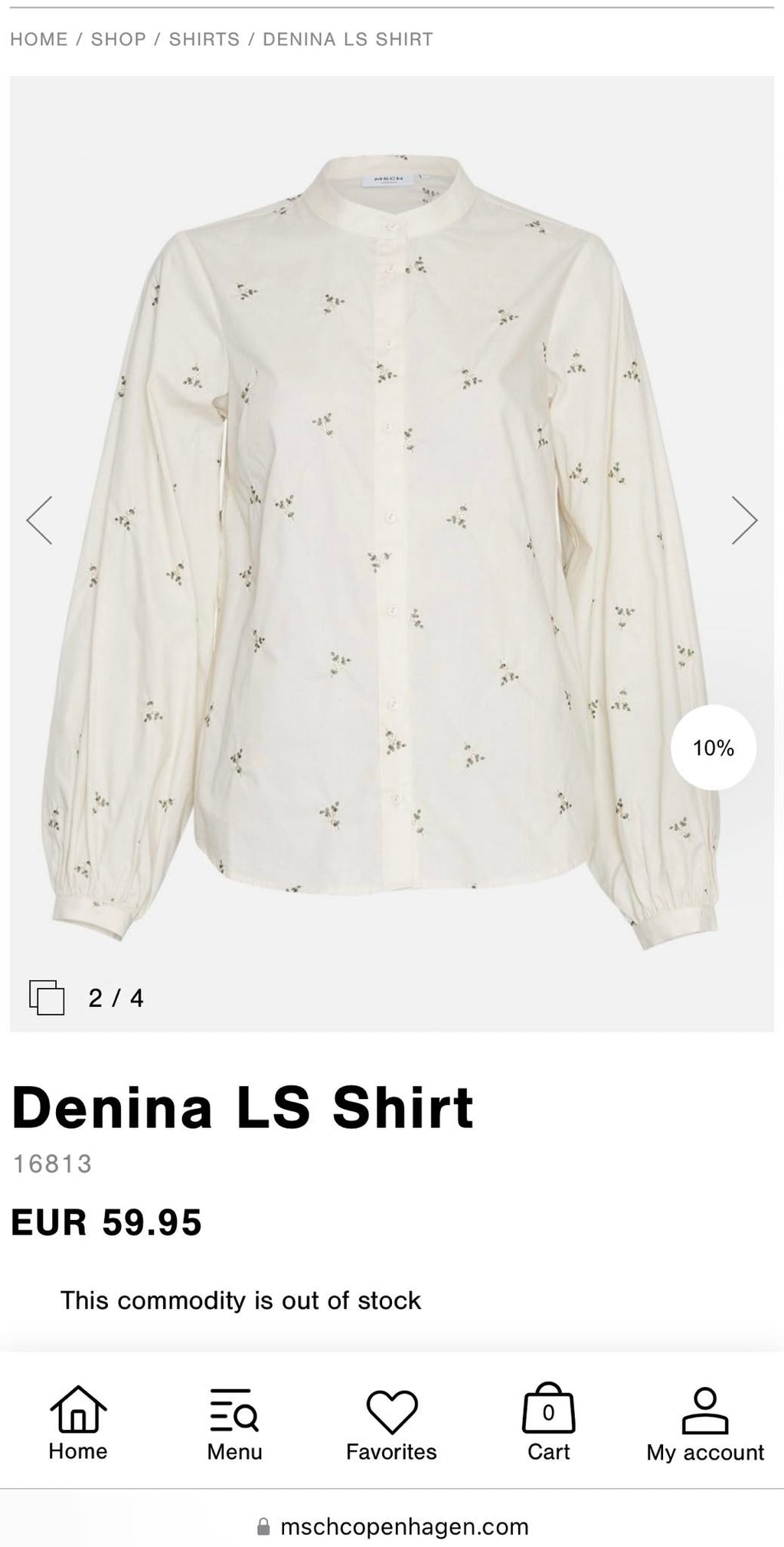Open the SHIRTS breadcrumb category
The image size is (784, 1547).
pyautogui.click(x=204, y=39)
